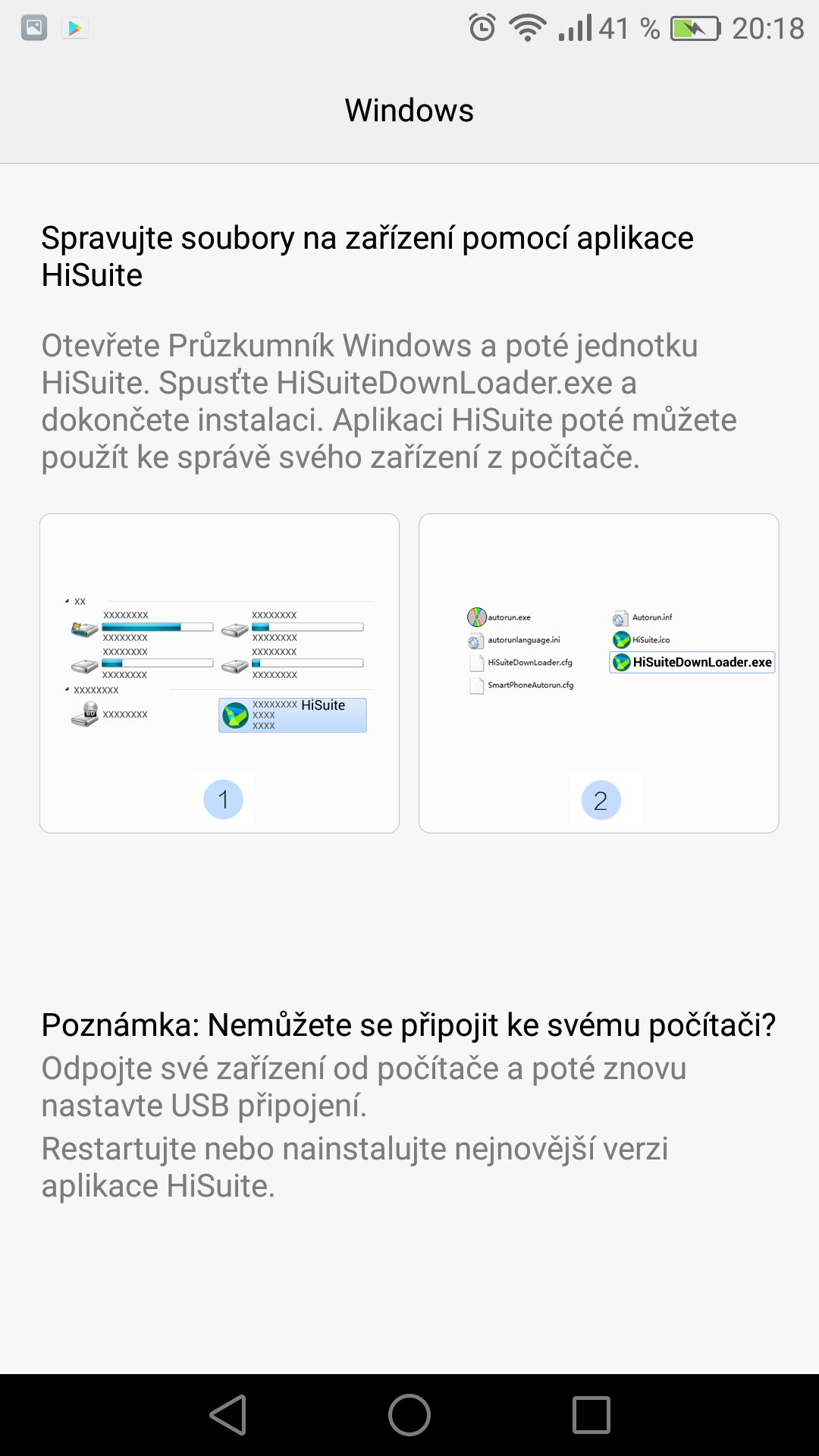
Task: Open the recent apps view
Action: [591, 1415]
